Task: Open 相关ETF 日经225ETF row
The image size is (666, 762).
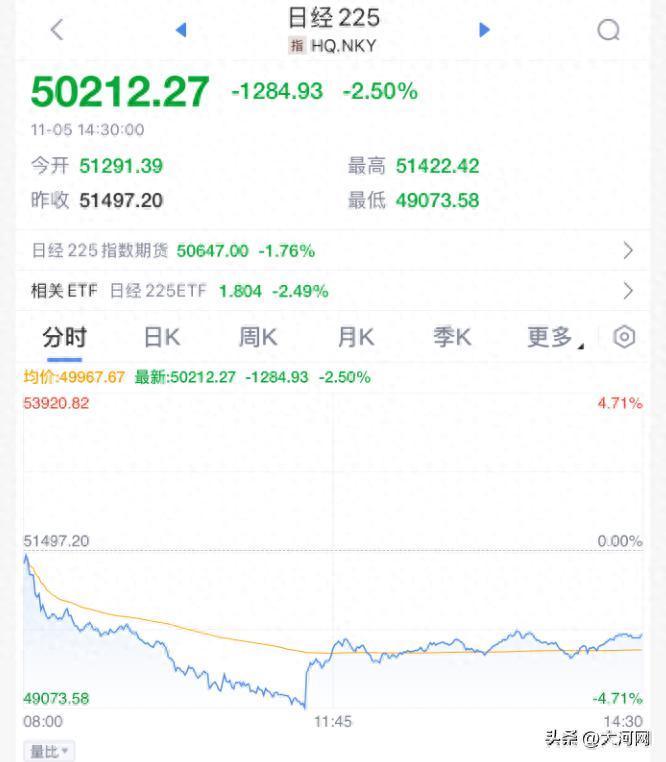Action: tap(333, 291)
